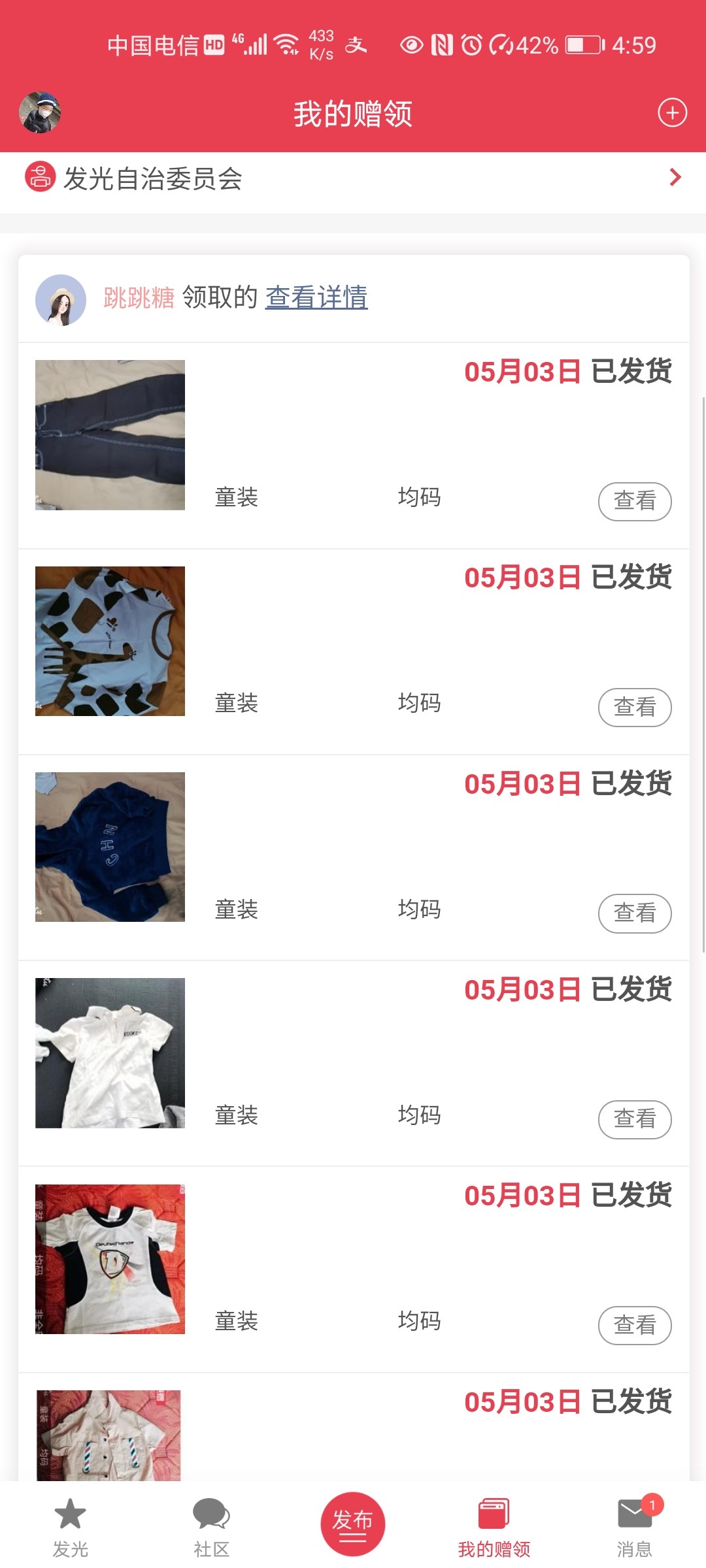The width and height of the screenshot is (706, 1568).
Task: Open 跳跳糖's user avatar
Action: coord(61,300)
